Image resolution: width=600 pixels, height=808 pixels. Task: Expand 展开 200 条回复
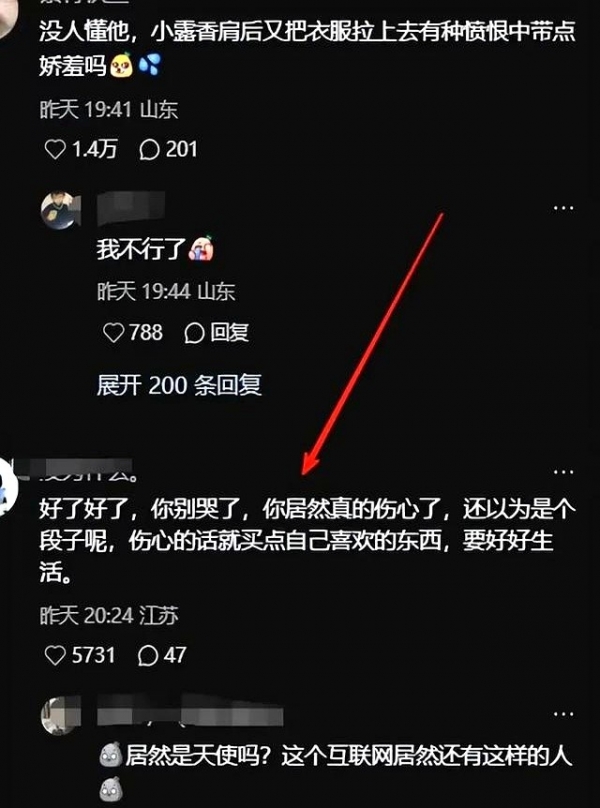[178, 385]
